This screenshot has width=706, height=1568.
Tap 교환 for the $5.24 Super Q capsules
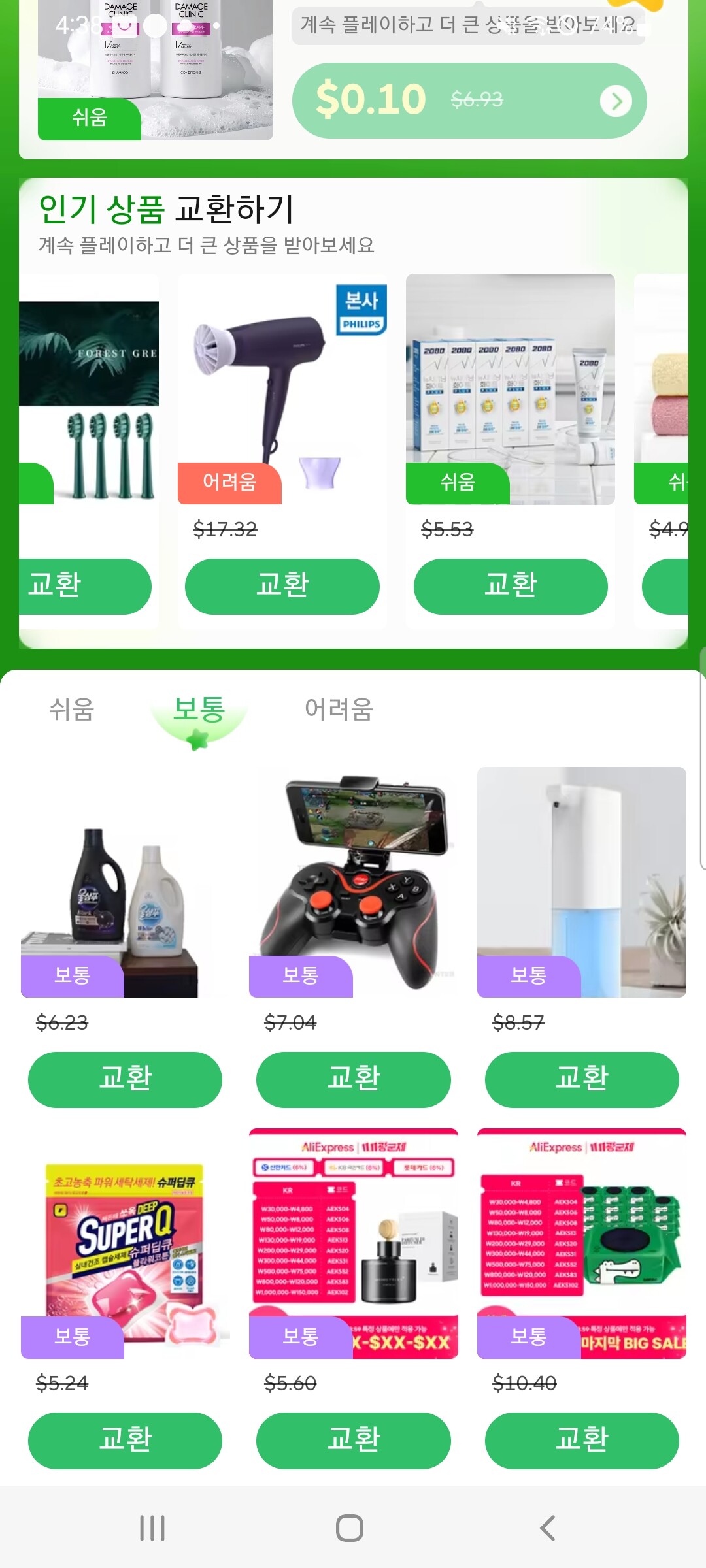click(x=125, y=1440)
